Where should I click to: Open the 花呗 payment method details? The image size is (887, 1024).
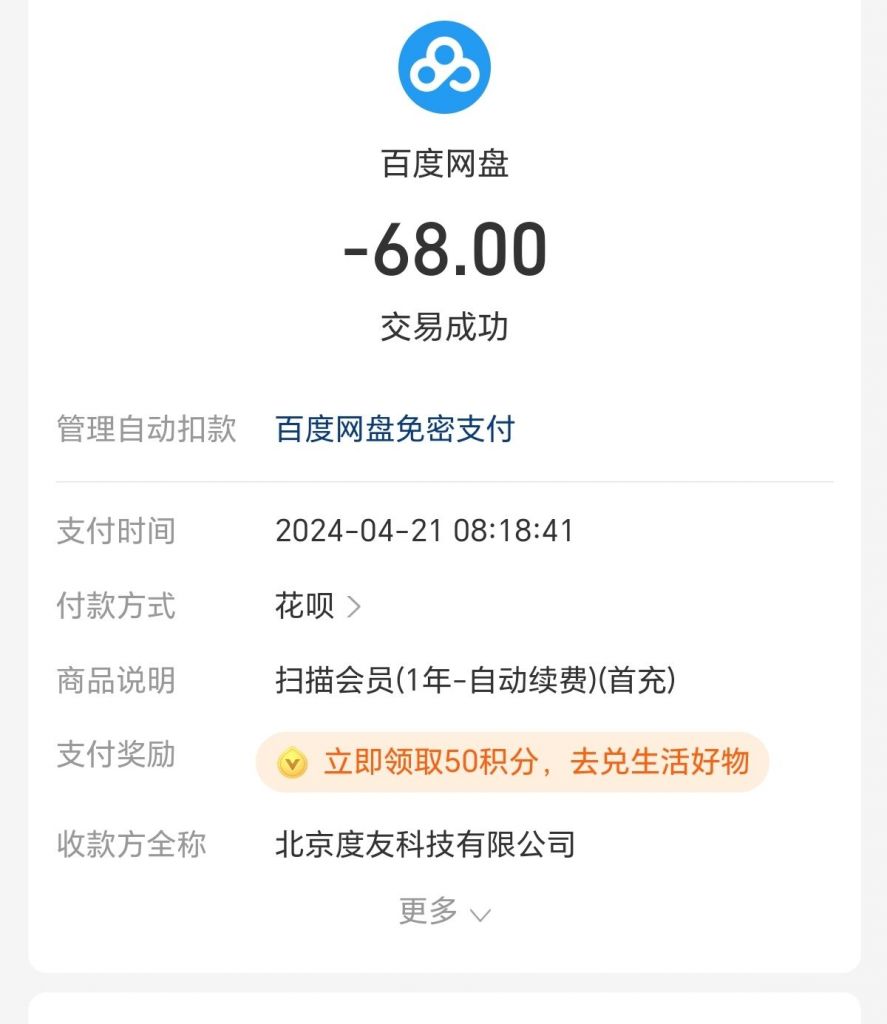click(318, 606)
